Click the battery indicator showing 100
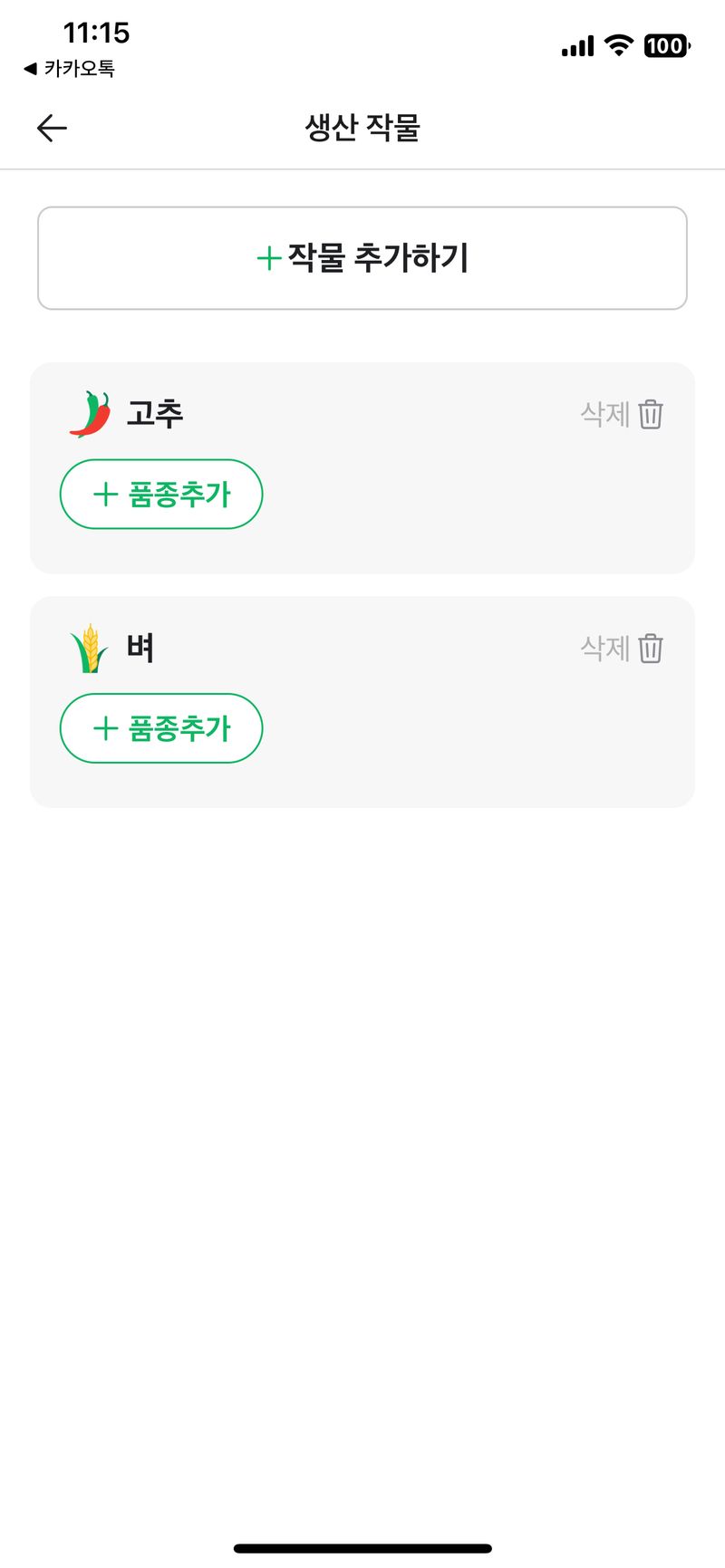 coord(666,45)
